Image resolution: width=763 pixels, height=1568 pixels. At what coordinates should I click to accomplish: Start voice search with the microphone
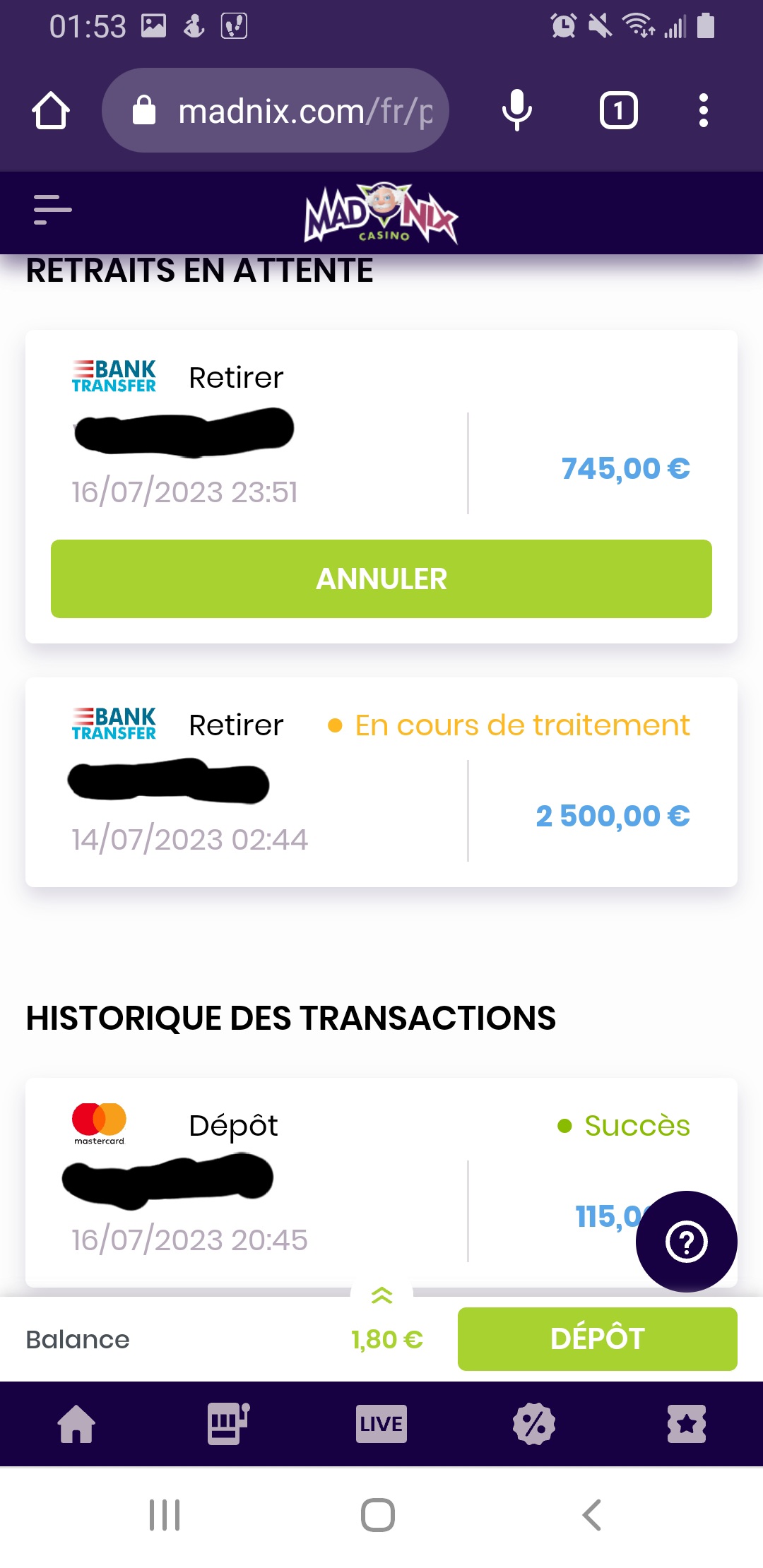516,111
